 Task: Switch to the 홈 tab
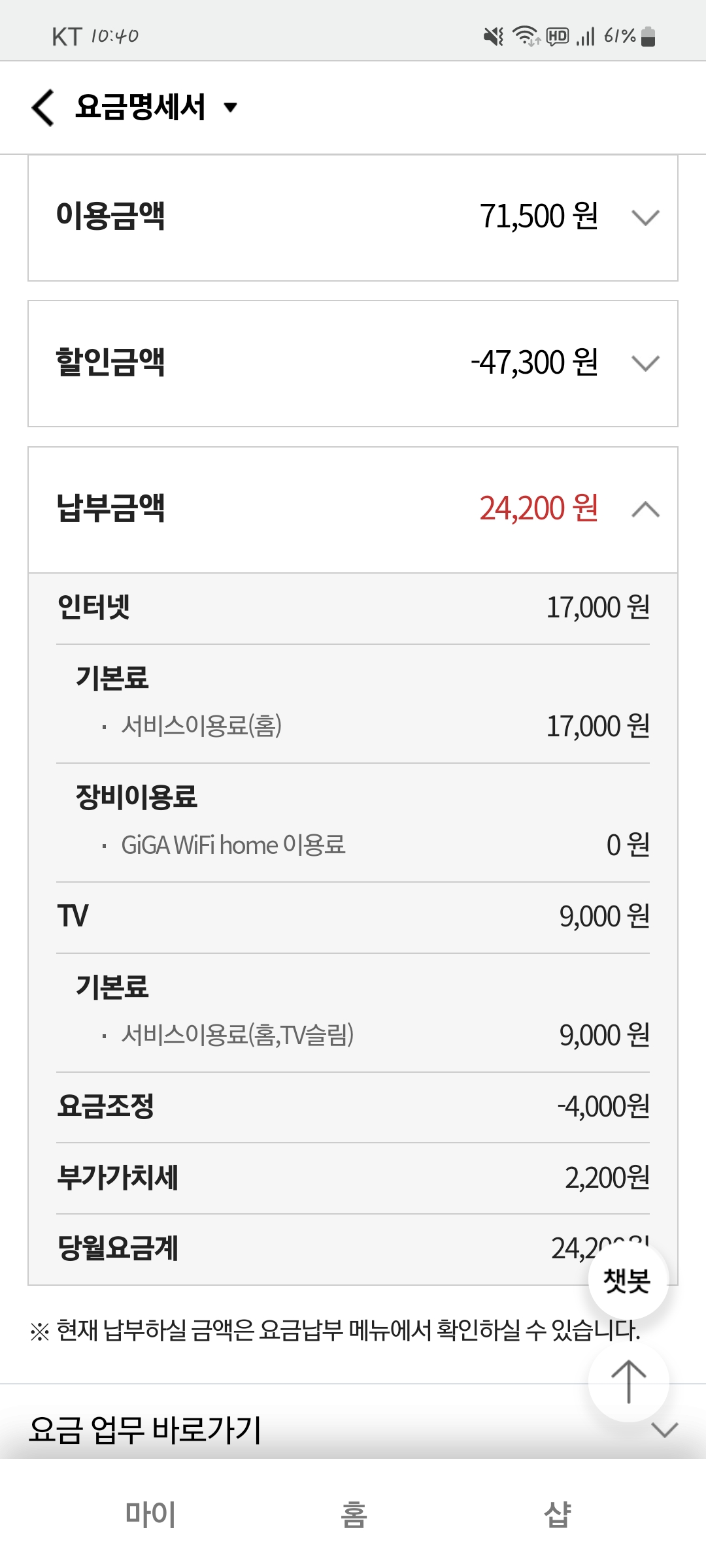click(x=354, y=1514)
